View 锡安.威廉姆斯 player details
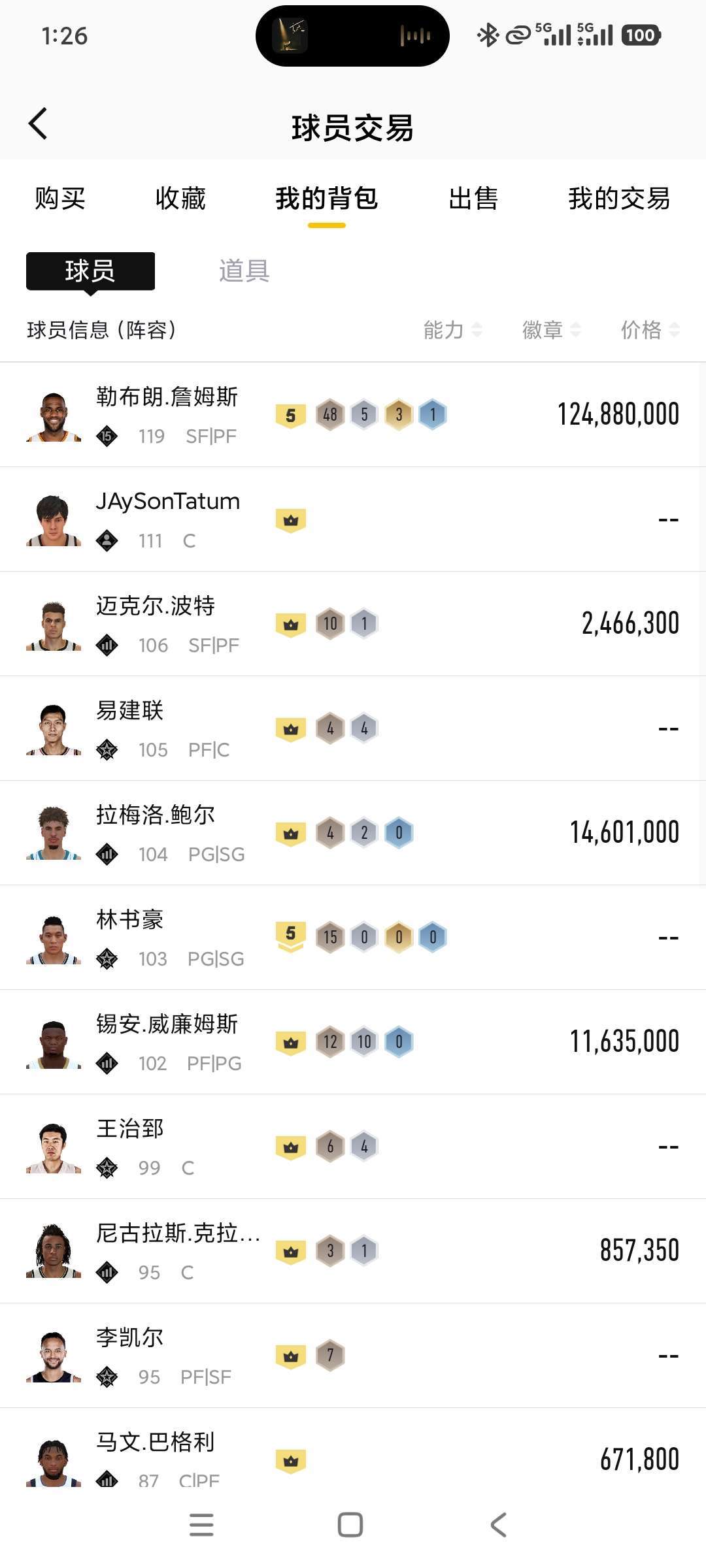Screen dimensions: 706x1568 (x=353, y=1042)
